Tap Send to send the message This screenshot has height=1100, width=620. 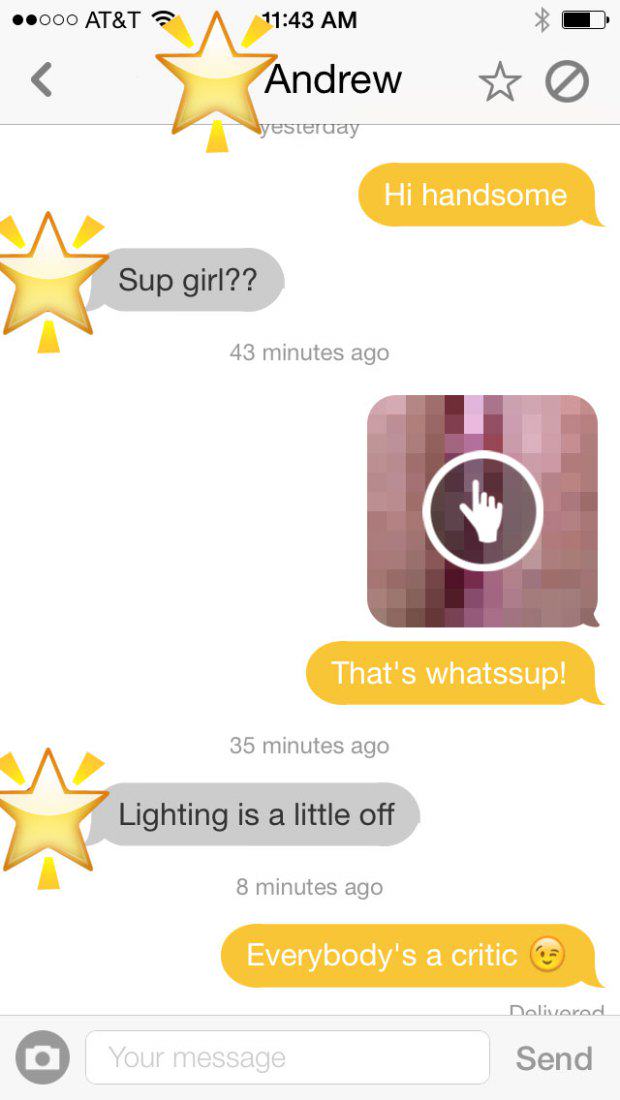coord(554,1058)
